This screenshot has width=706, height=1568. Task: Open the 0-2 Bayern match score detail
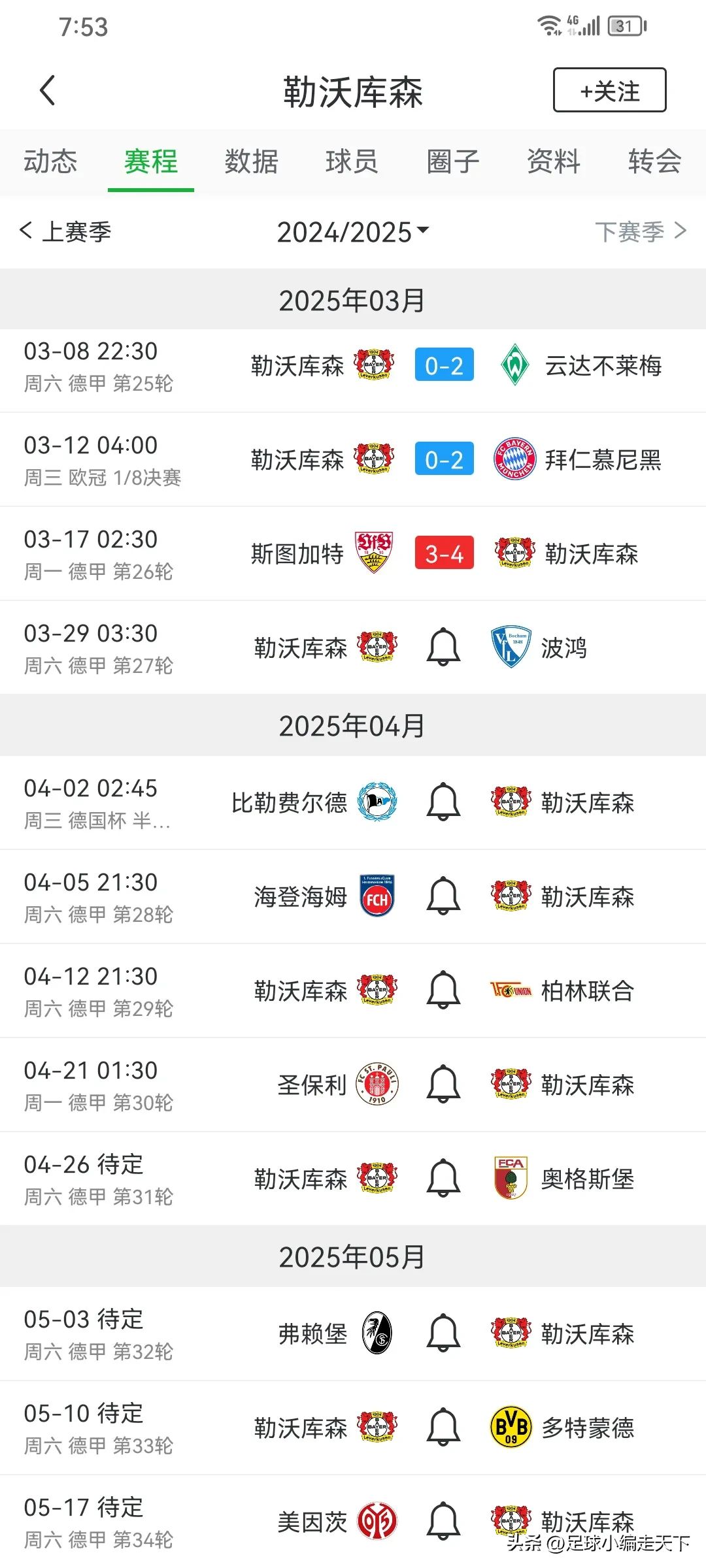pyautogui.click(x=444, y=459)
